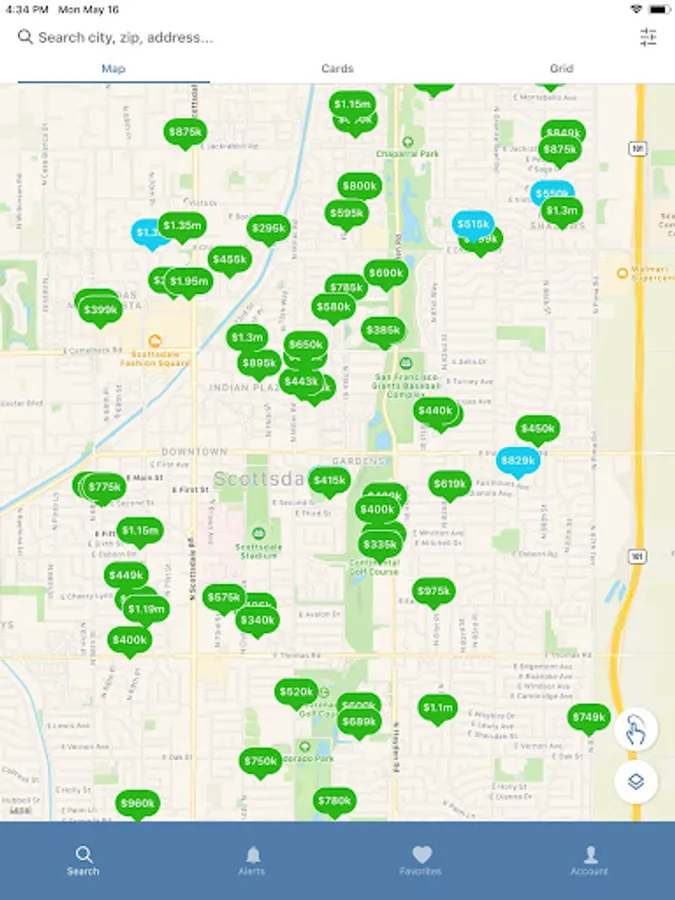Go to the Alerts tab
Viewport: 675px width, 900px height.
pyautogui.click(x=252, y=860)
